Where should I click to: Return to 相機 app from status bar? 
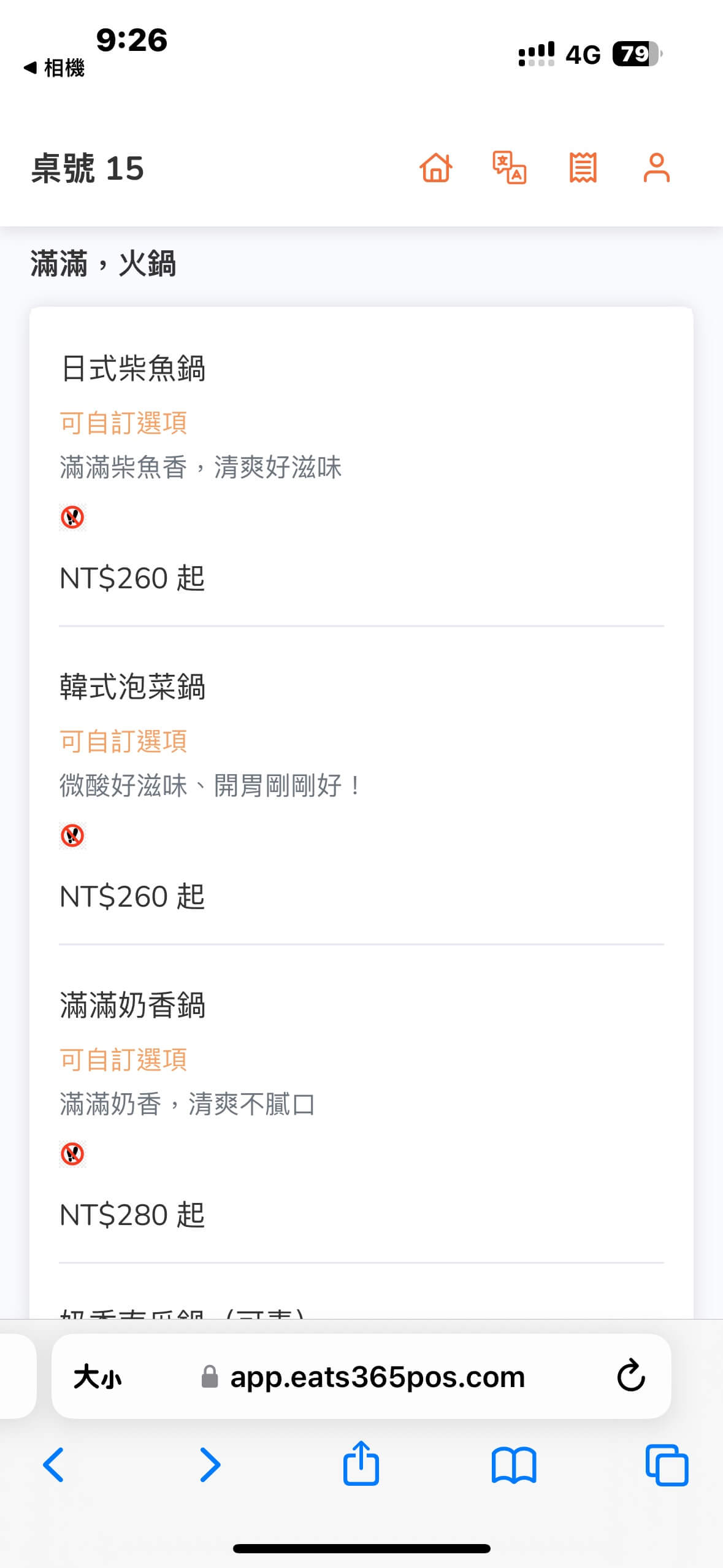point(54,67)
